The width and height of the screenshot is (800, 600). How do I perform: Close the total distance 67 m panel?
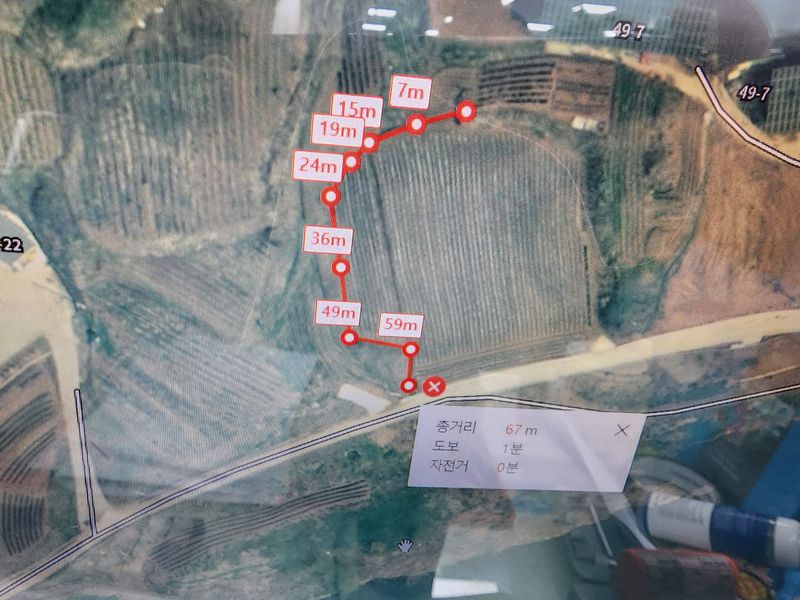point(622,431)
